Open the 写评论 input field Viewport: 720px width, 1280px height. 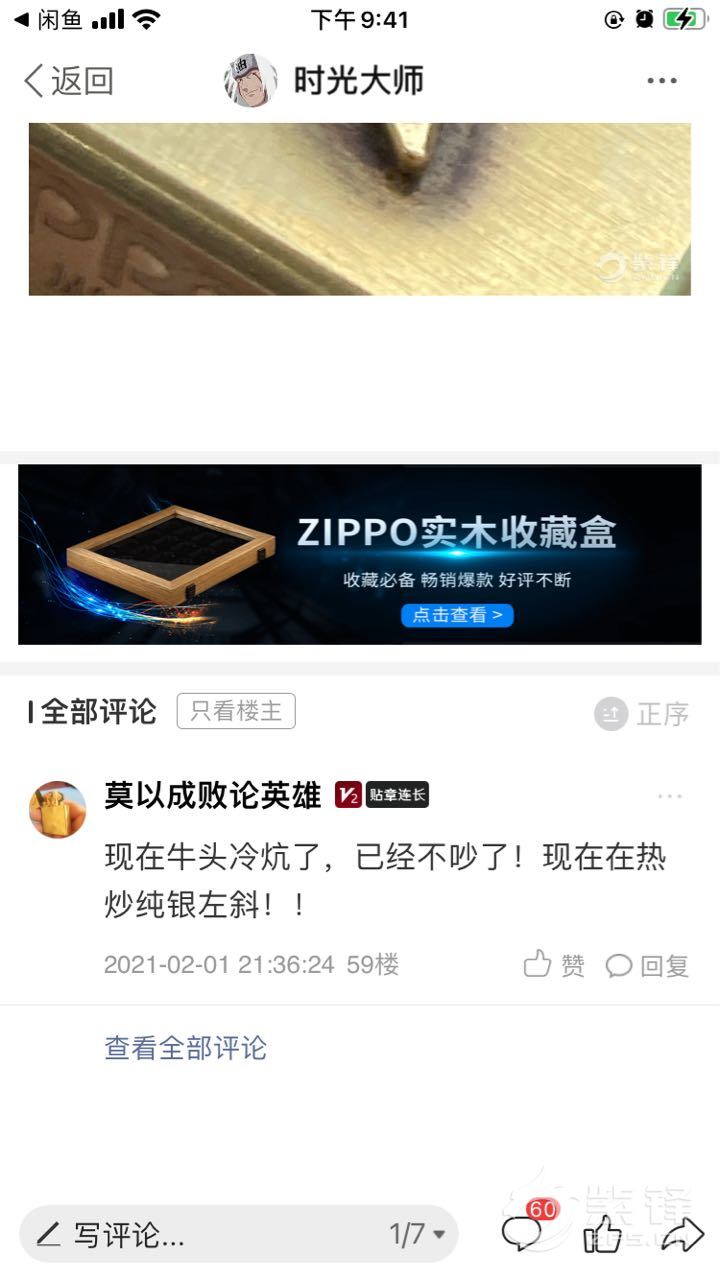tap(200, 1234)
